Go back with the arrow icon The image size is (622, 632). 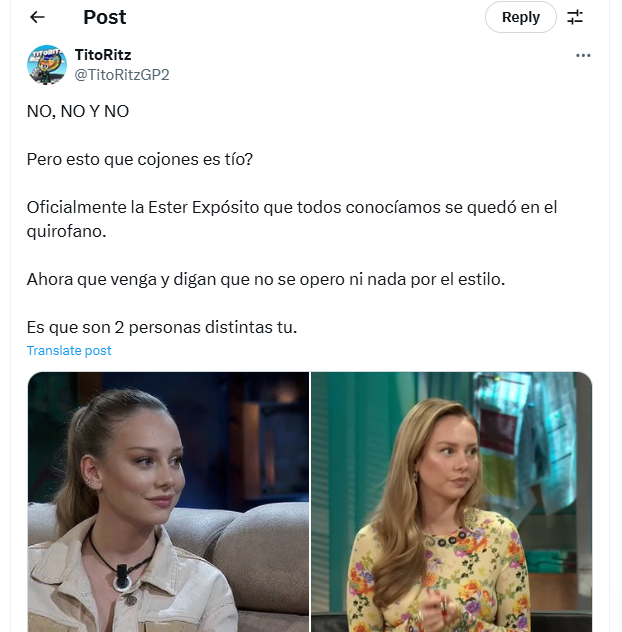click(37, 17)
